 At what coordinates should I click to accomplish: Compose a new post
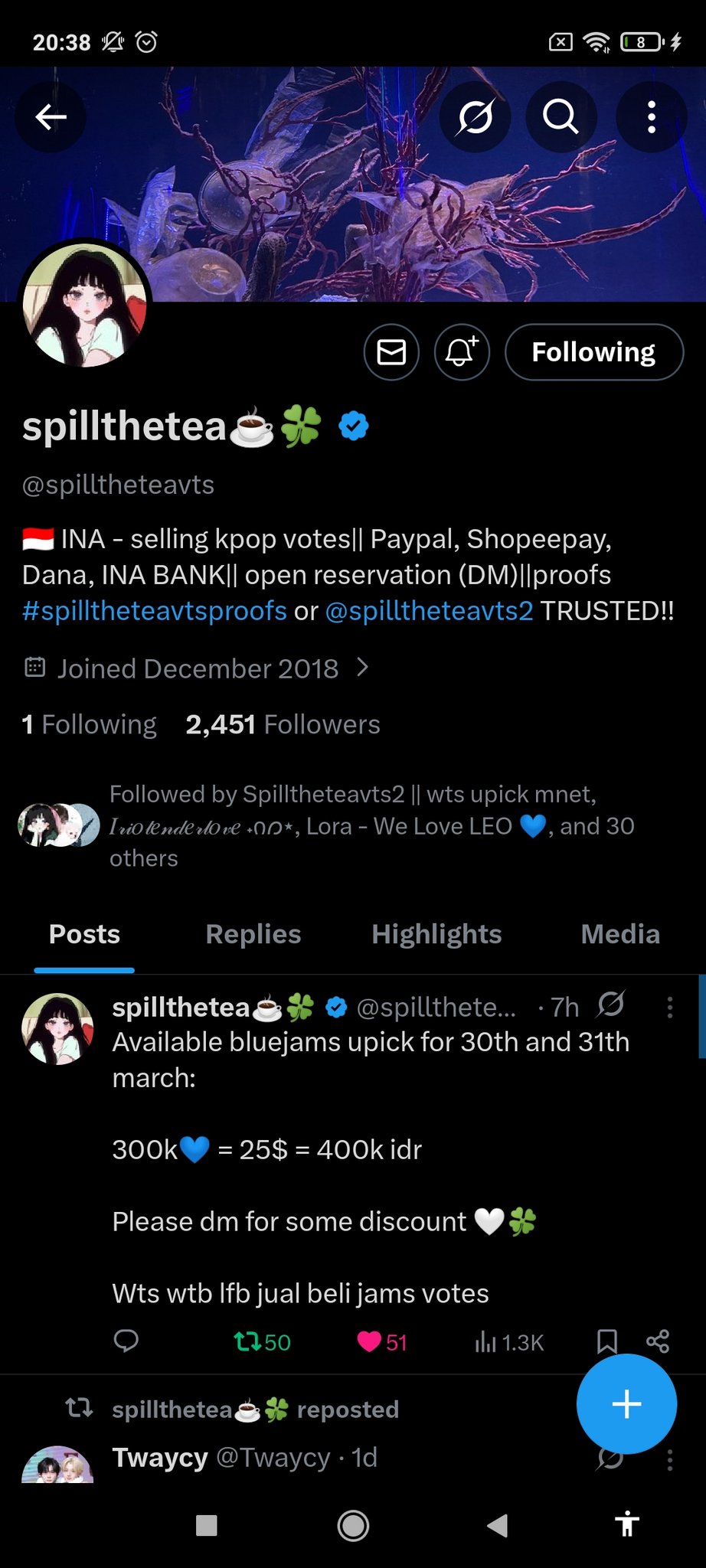click(626, 1403)
